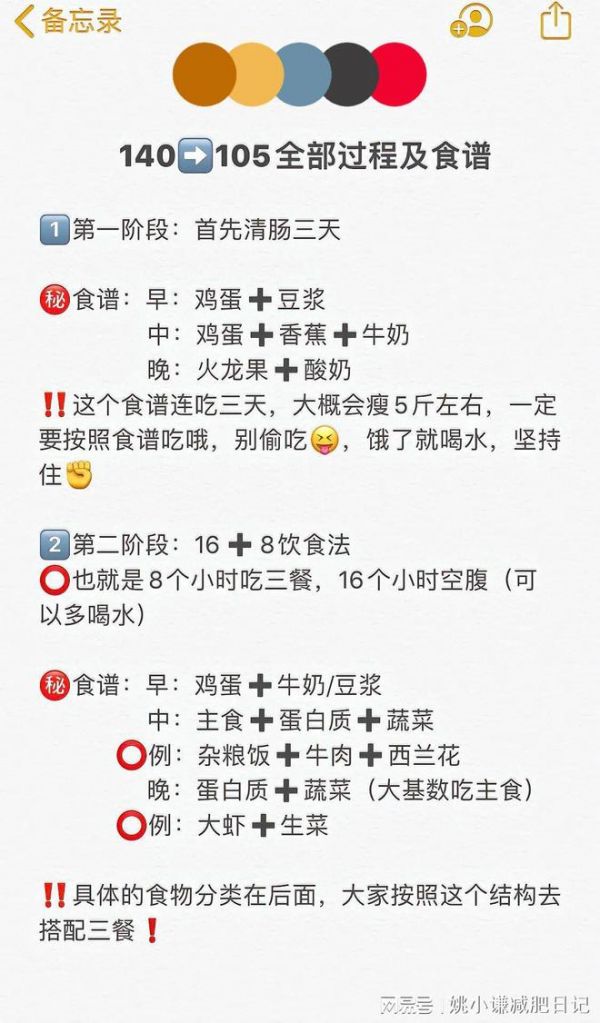Share this note
The image size is (600, 1023).
pyautogui.click(x=555, y=20)
